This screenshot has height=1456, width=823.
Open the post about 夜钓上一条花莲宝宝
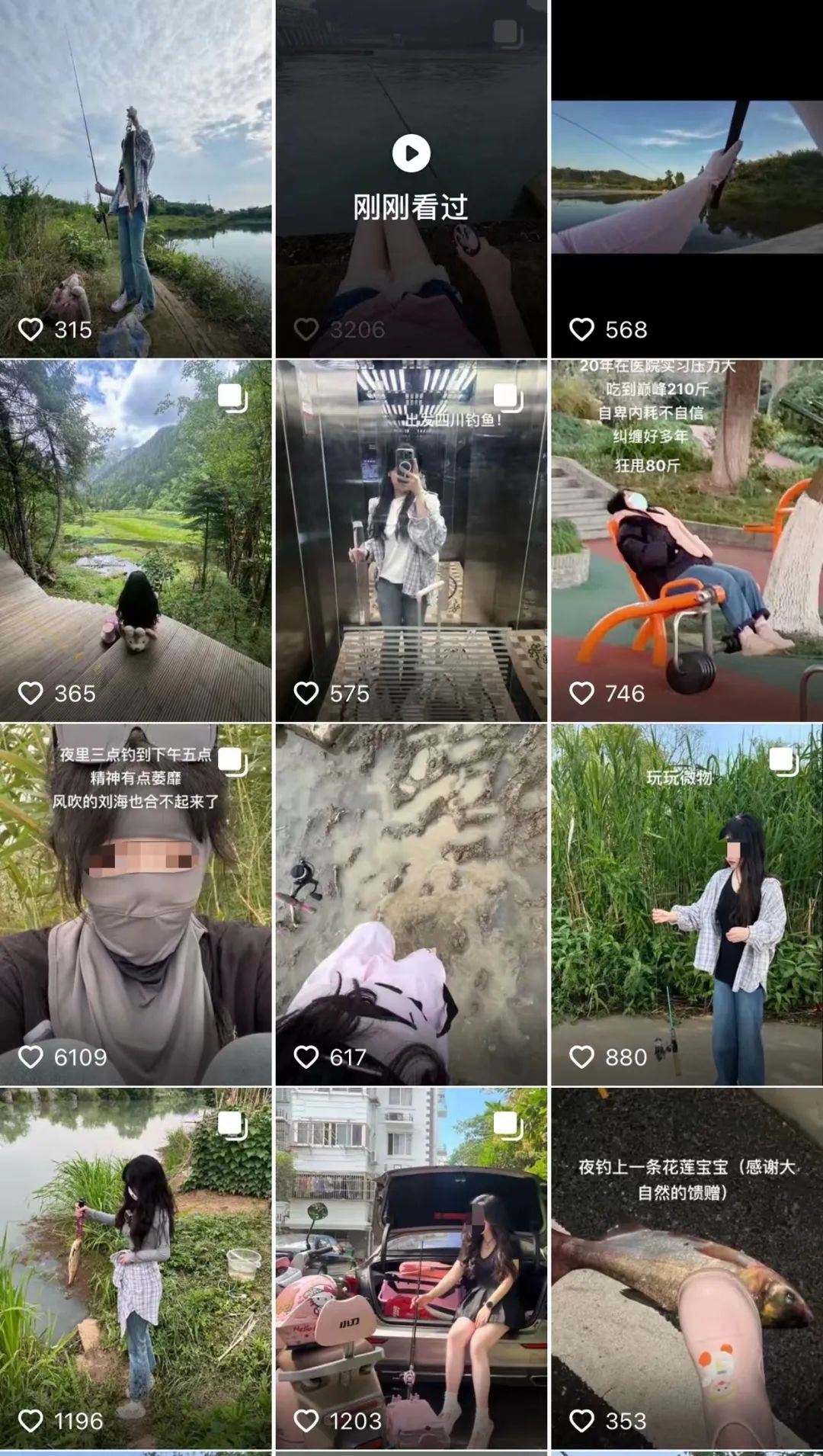[687, 1268]
